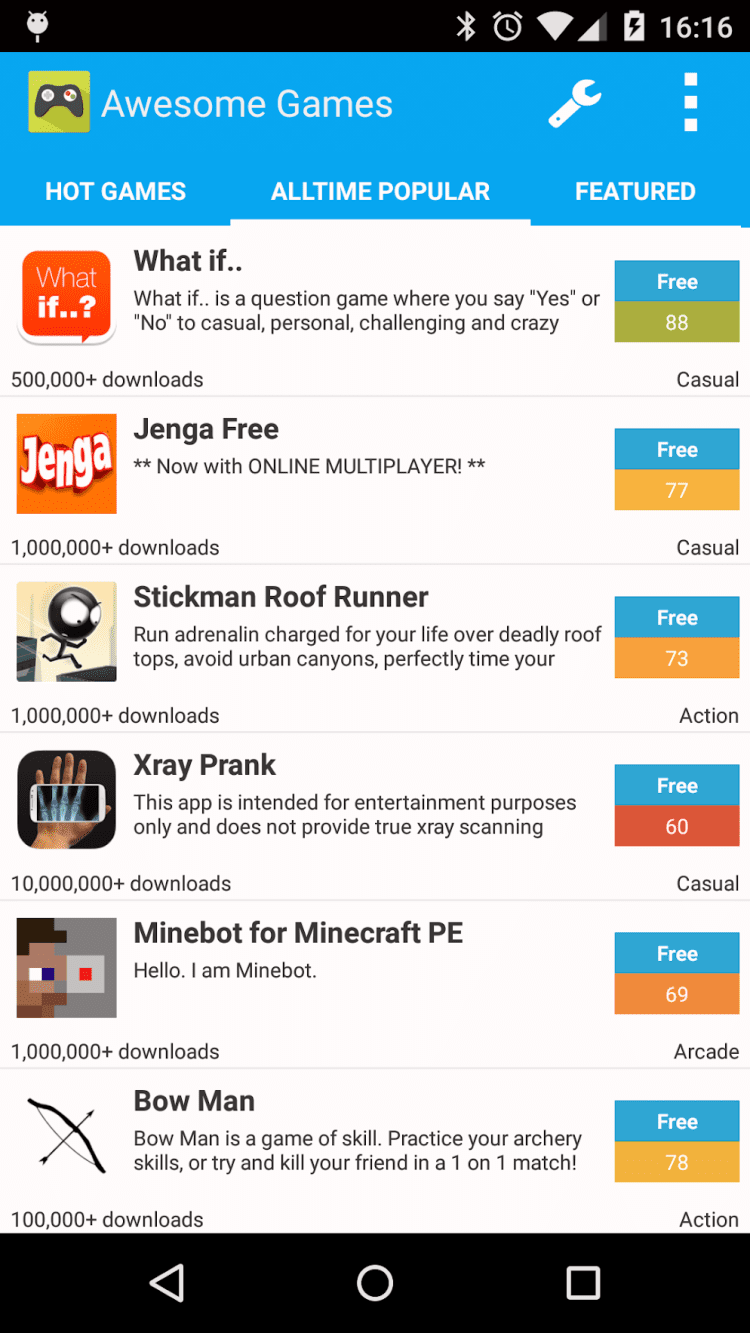Switch to the Featured tab
The image size is (750, 1333).
point(635,191)
